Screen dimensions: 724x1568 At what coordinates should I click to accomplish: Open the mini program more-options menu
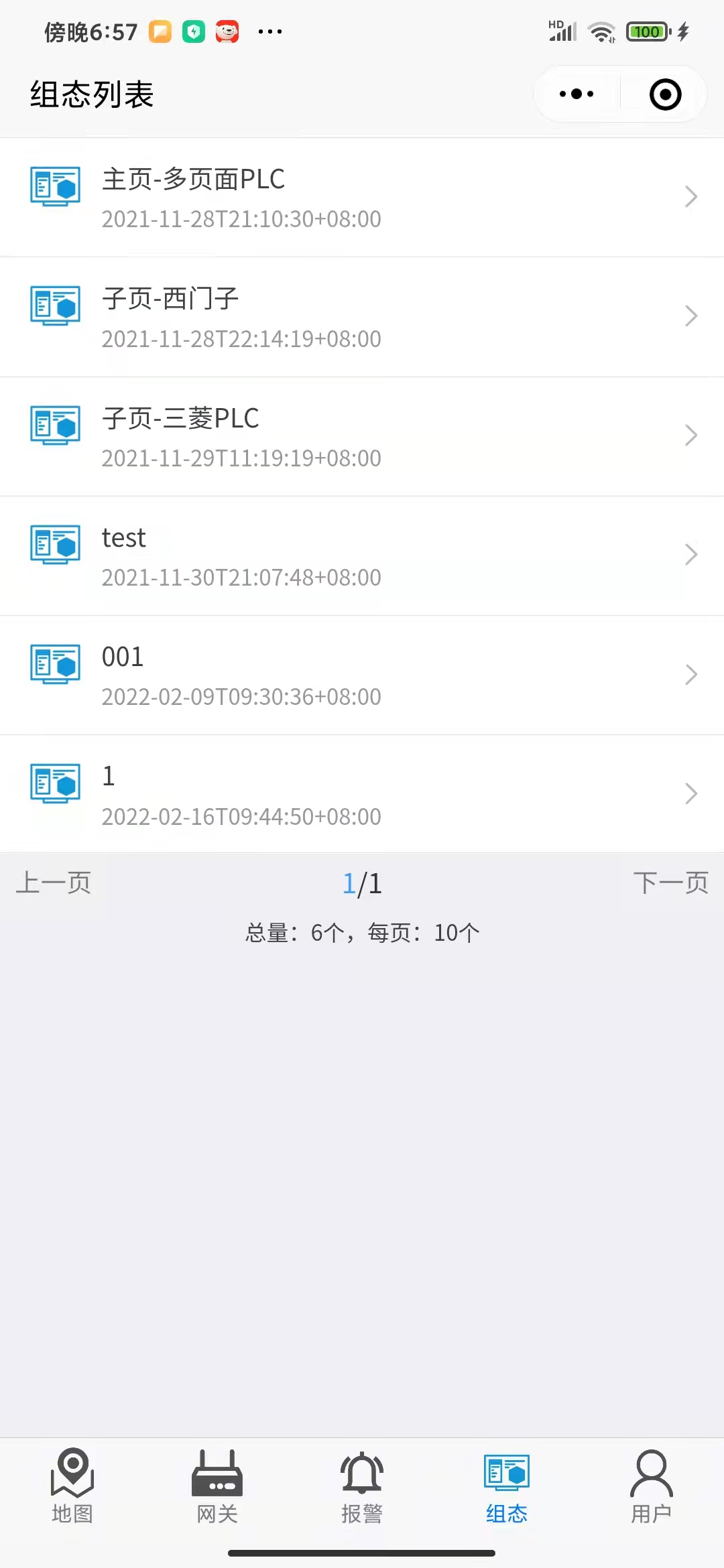(x=577, y=94)
